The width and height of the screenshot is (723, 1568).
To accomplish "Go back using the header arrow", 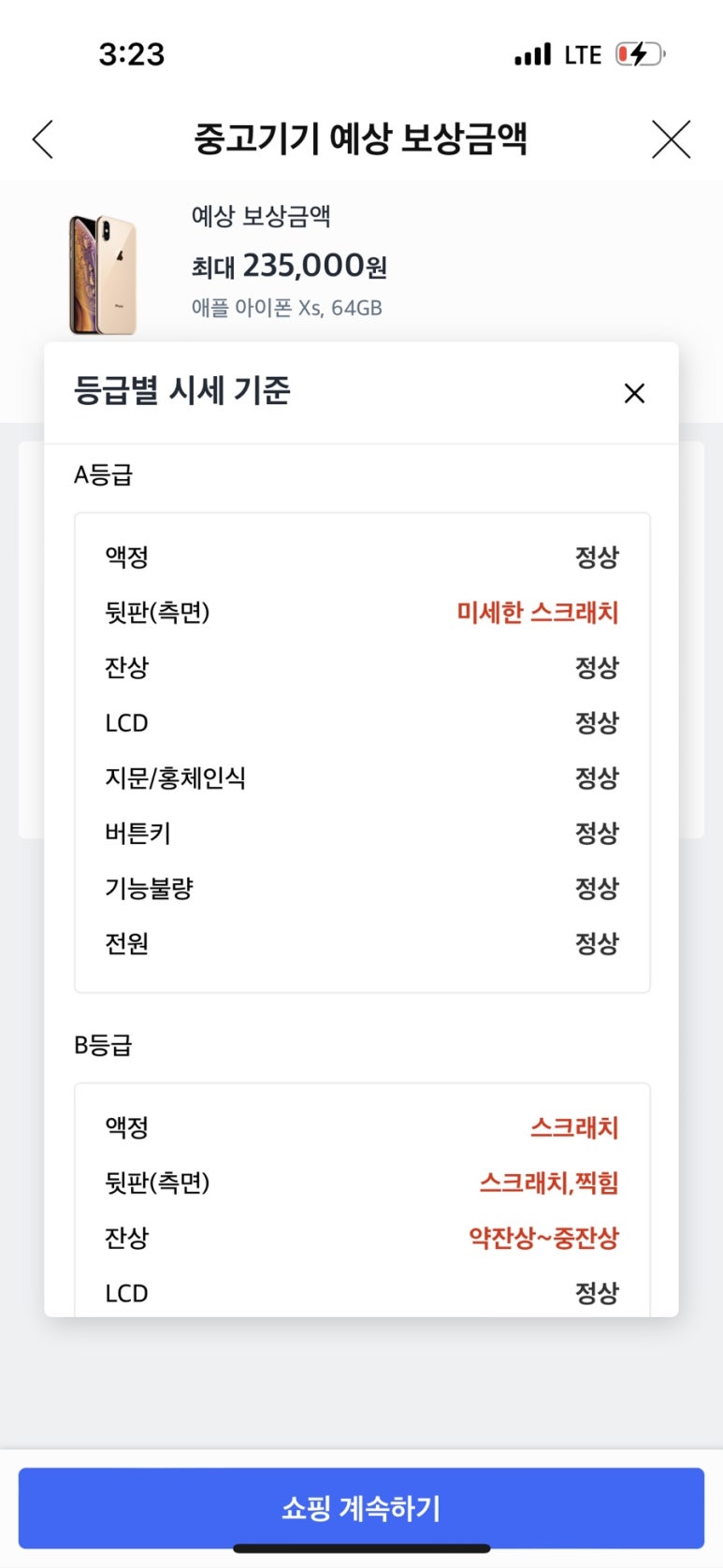I will (x=43, y=139).
